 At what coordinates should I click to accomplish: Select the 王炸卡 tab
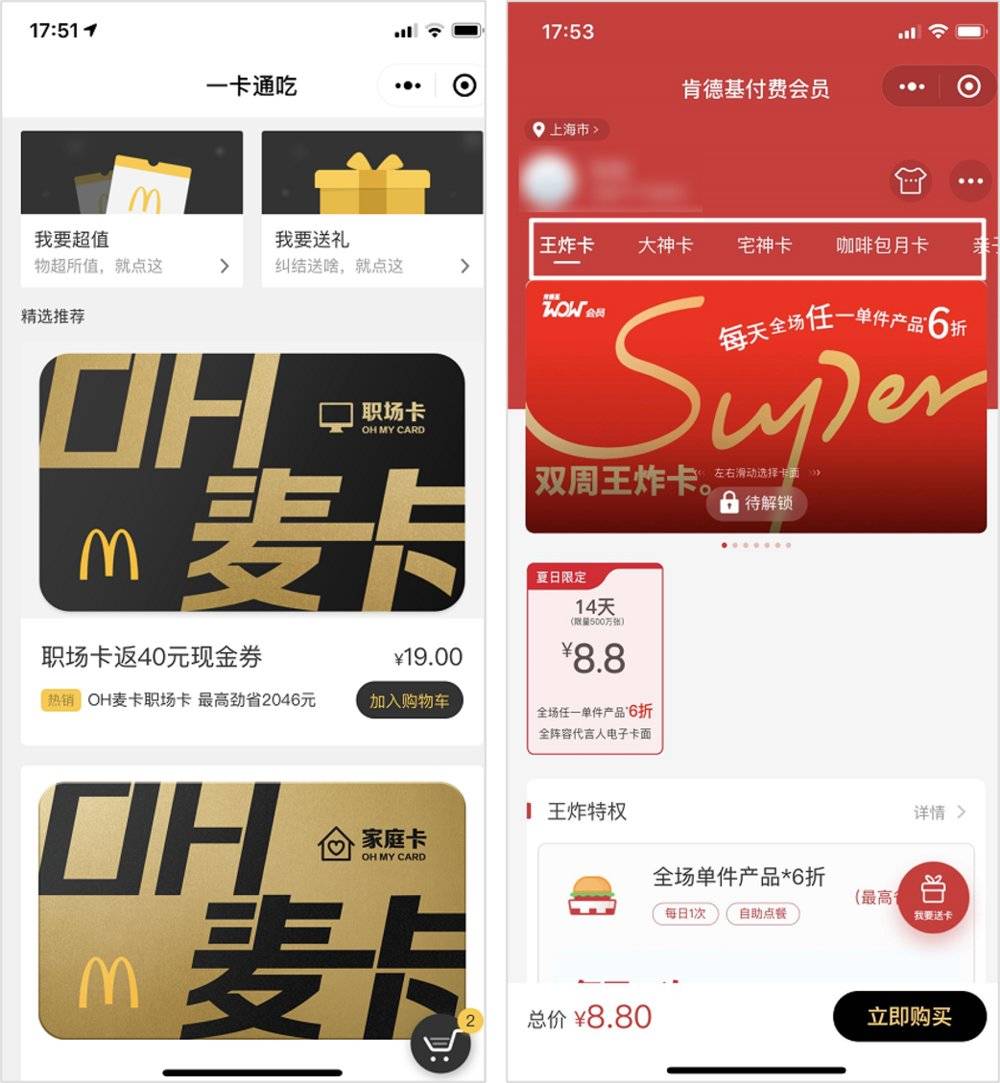(x=567, y=245)
